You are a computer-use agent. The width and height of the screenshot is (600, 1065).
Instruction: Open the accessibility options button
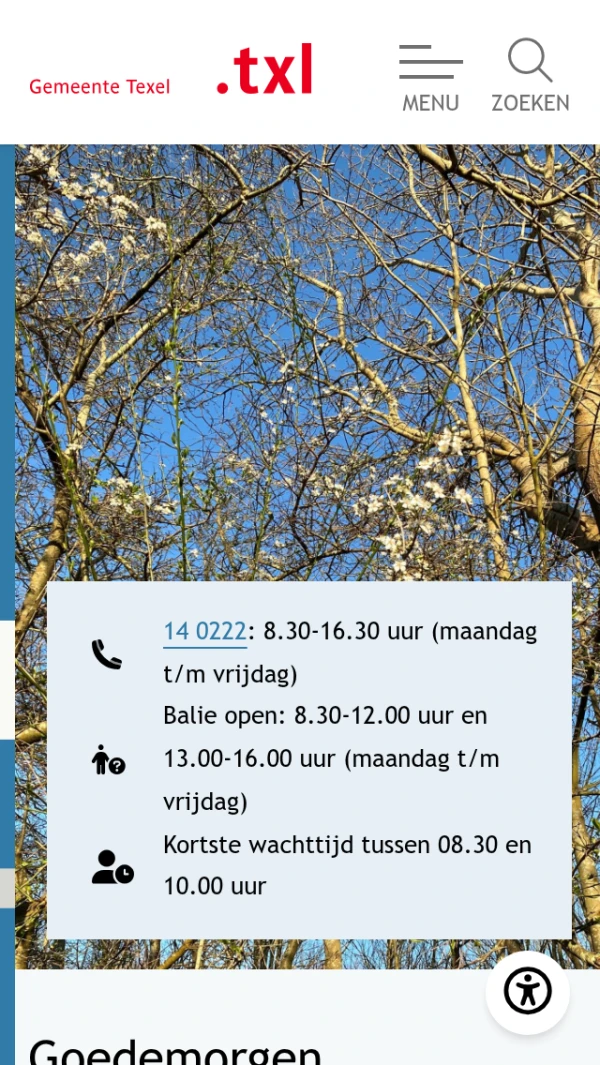pyautogui.click(x=527, y=991)
